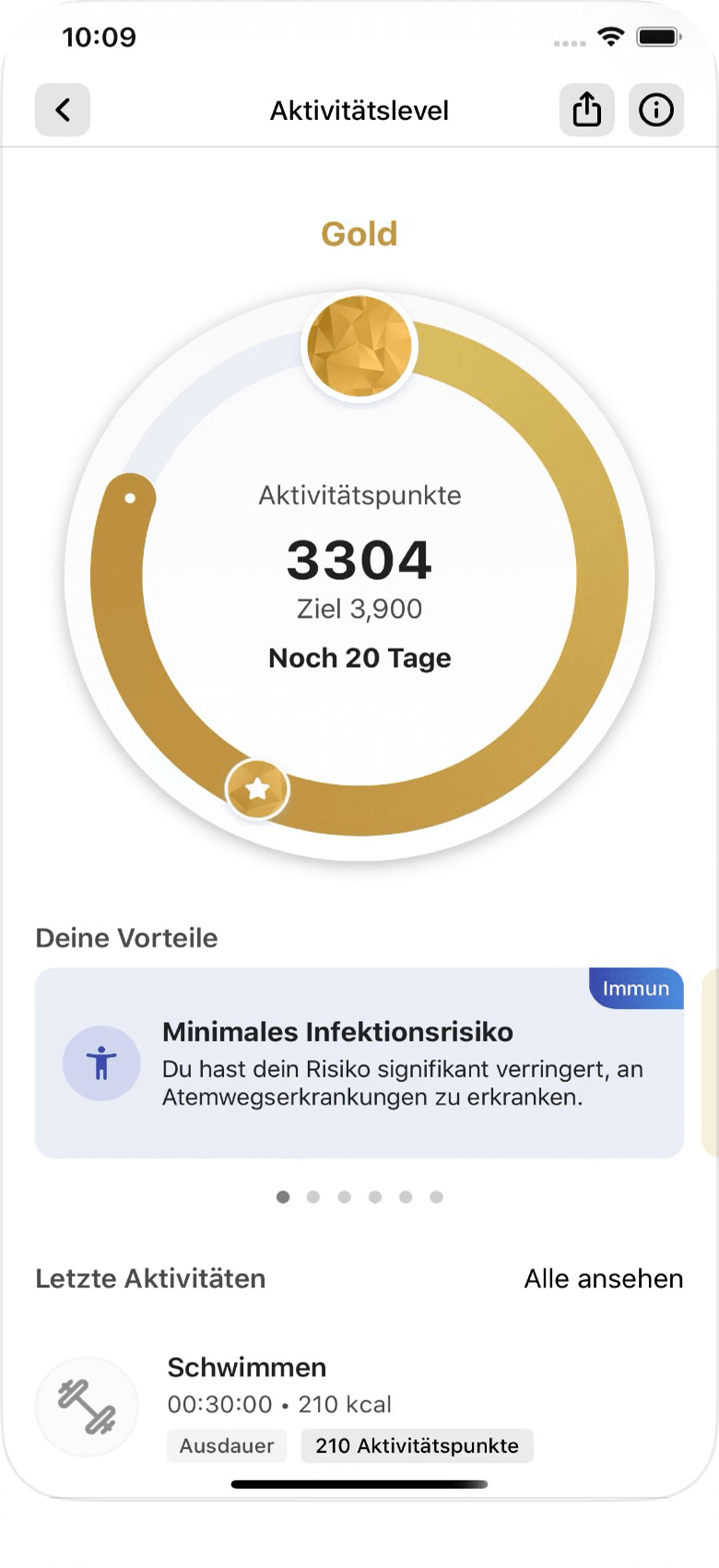The image size is (719, 1568).
Task: Tap Alle ansehen for recent activities
Action: [x=604, y=1278]
